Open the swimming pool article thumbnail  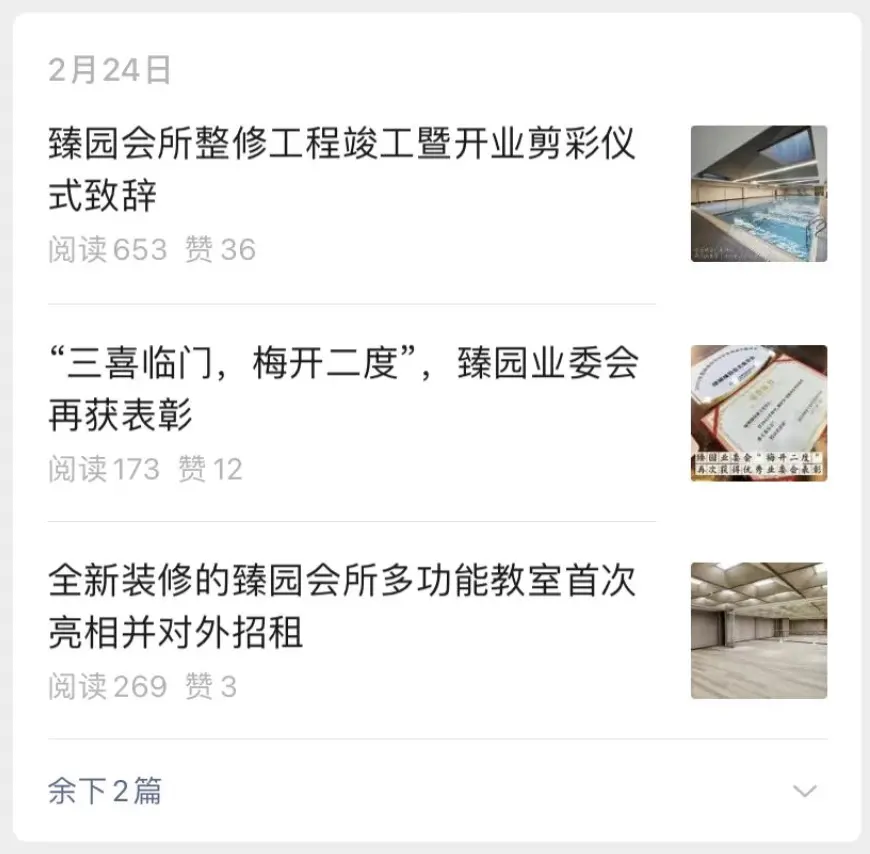pyautogui.click(x=758, y=194)
